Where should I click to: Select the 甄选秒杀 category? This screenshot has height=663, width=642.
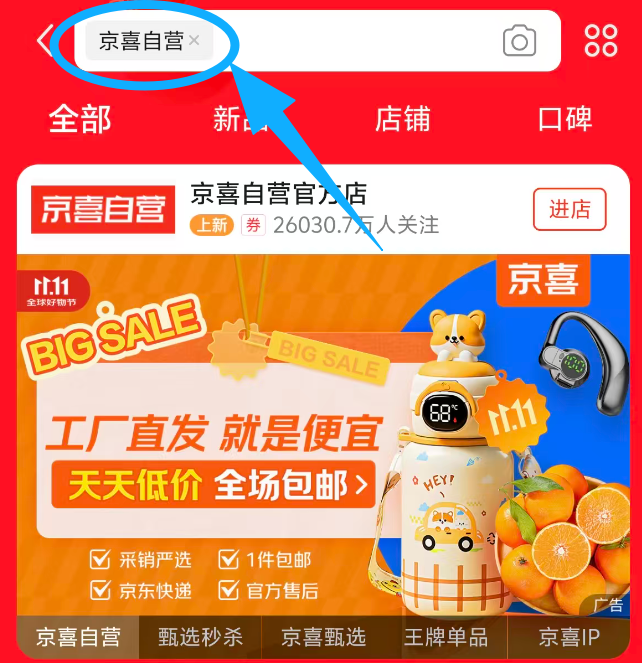tap(200, 637)
